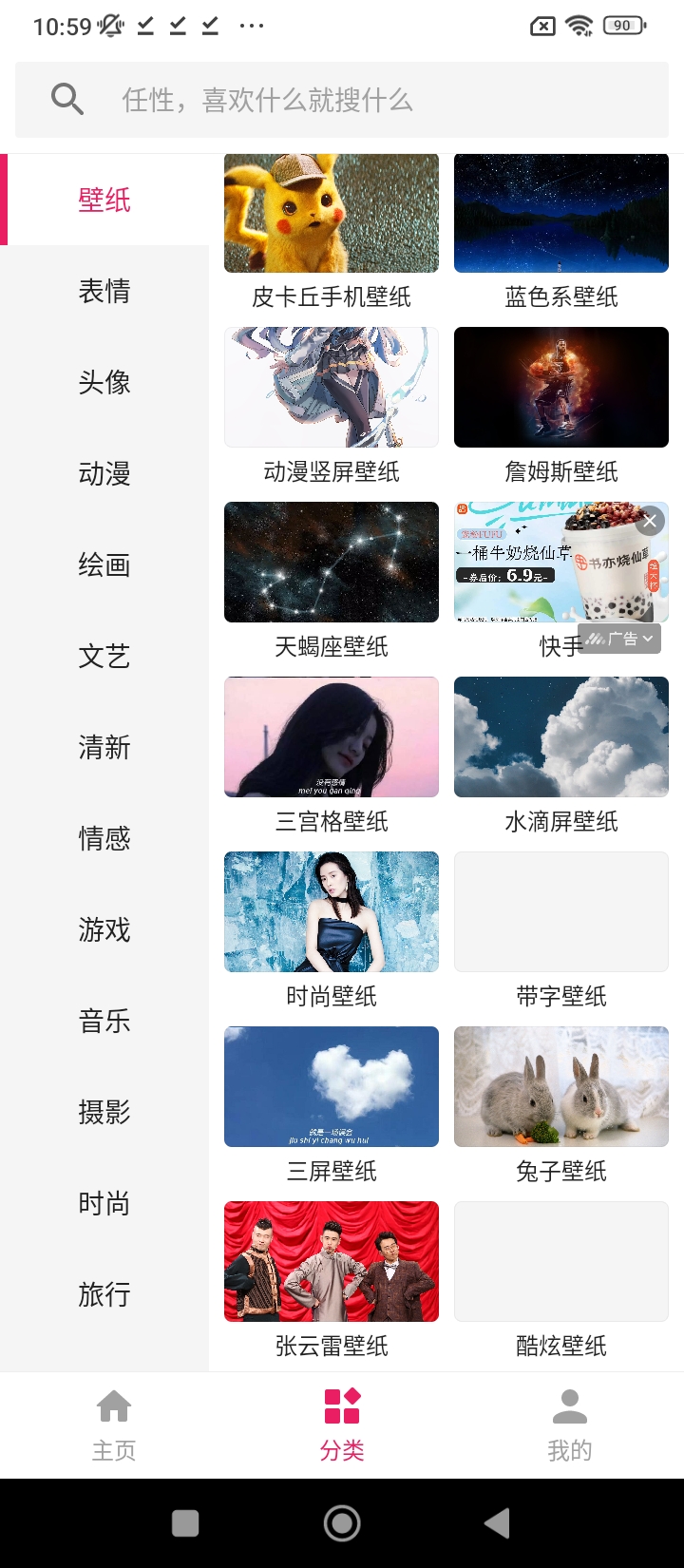Select the 表情 category
Viewport: 684px width, 1568px height.
(x=104, y=291)
